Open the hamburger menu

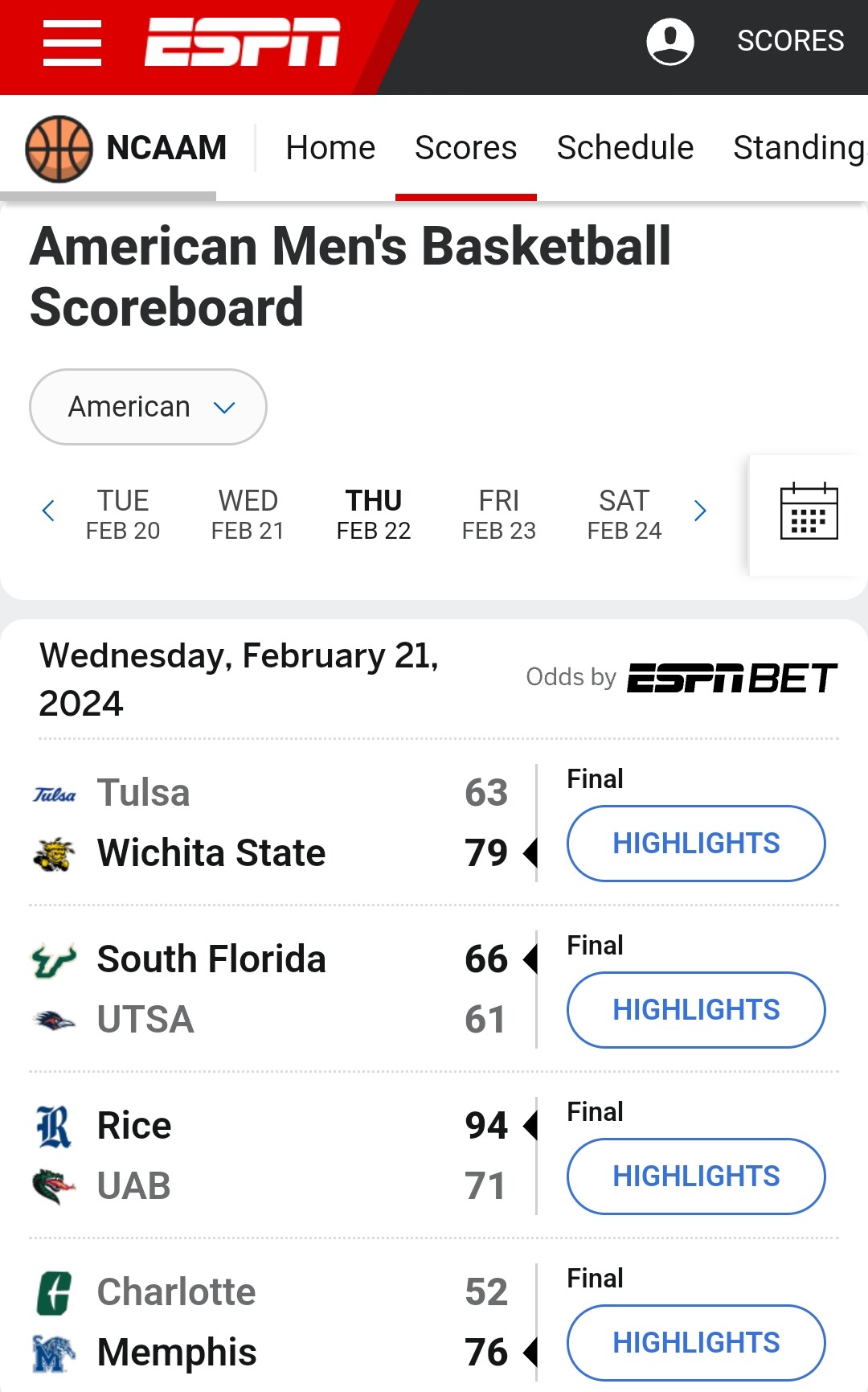(x=72, y=43)
